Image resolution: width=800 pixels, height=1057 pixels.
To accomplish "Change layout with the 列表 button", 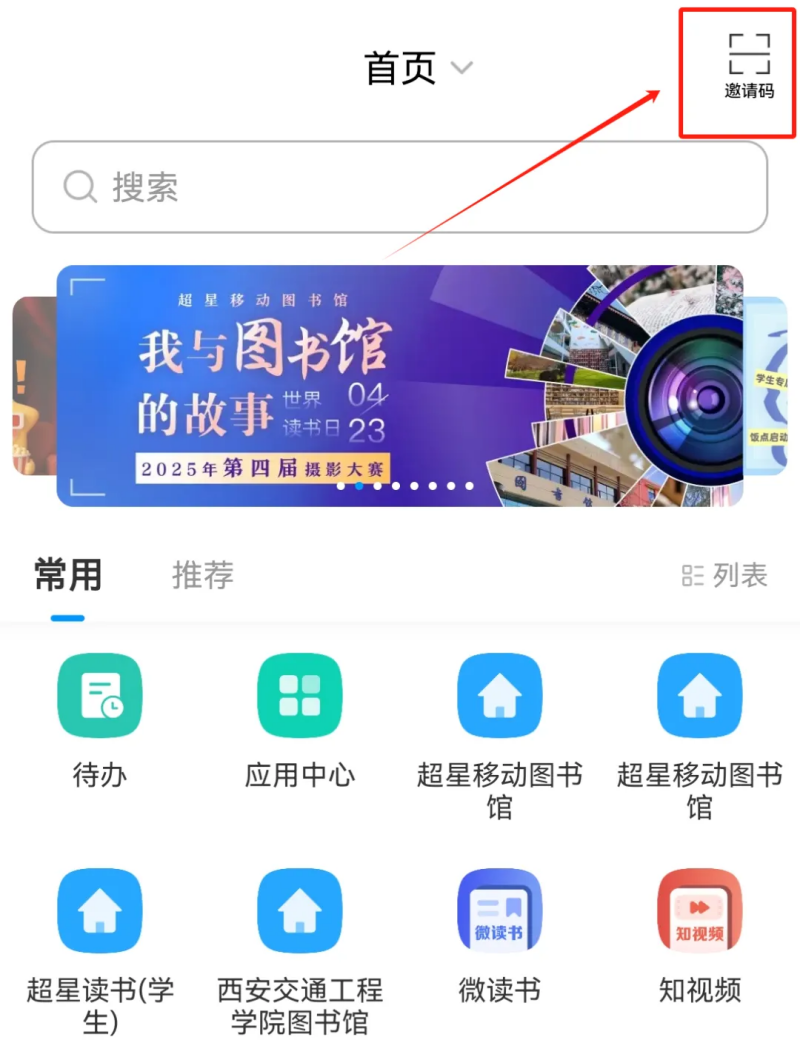I will pyautogui.click(x=725, y=575).
